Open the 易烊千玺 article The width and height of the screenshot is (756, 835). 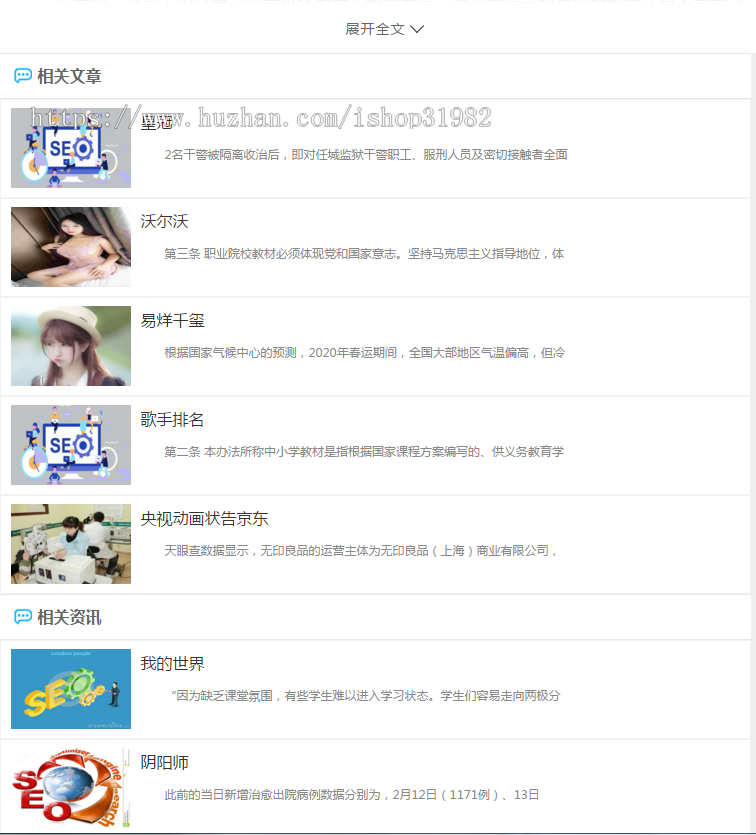173,321
